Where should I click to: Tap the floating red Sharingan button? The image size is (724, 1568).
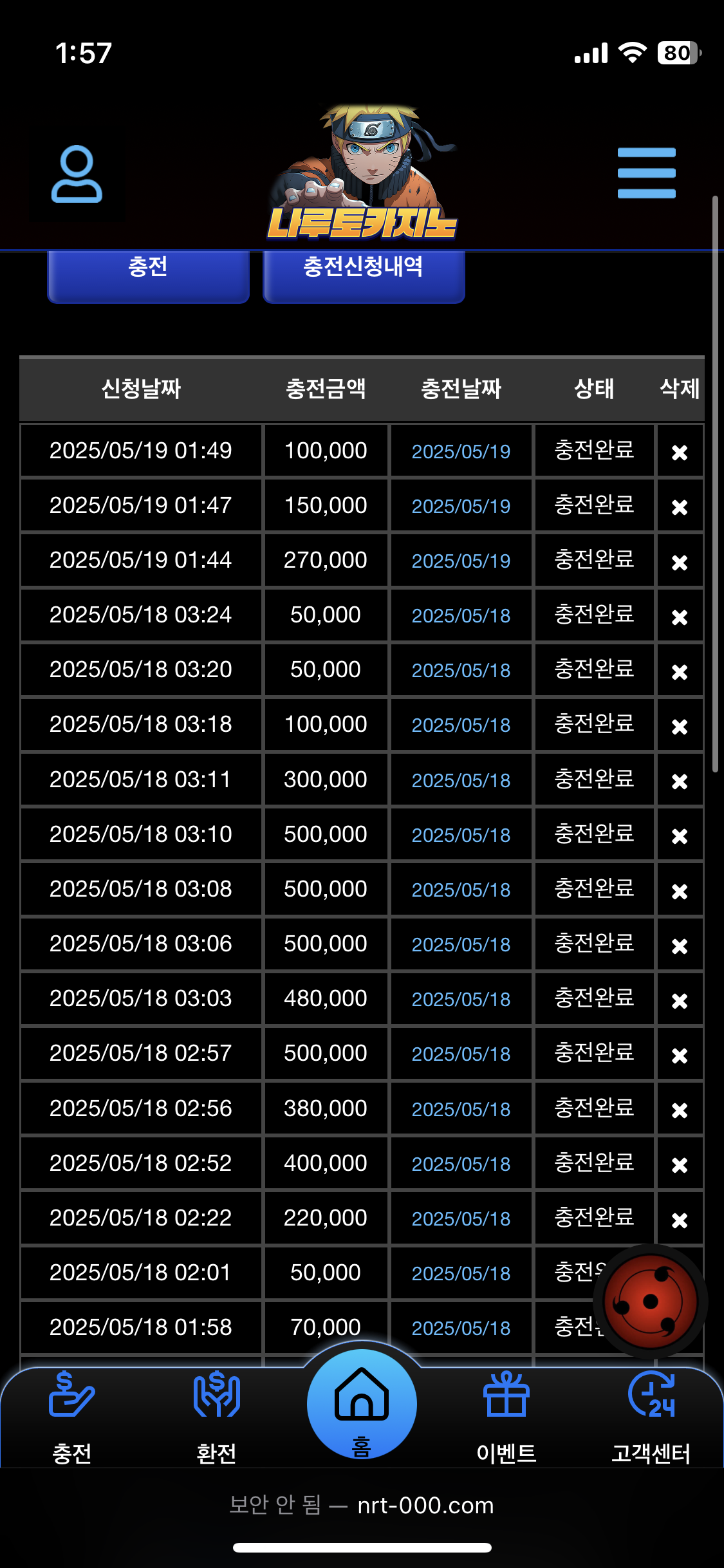tap(651, 1302)
